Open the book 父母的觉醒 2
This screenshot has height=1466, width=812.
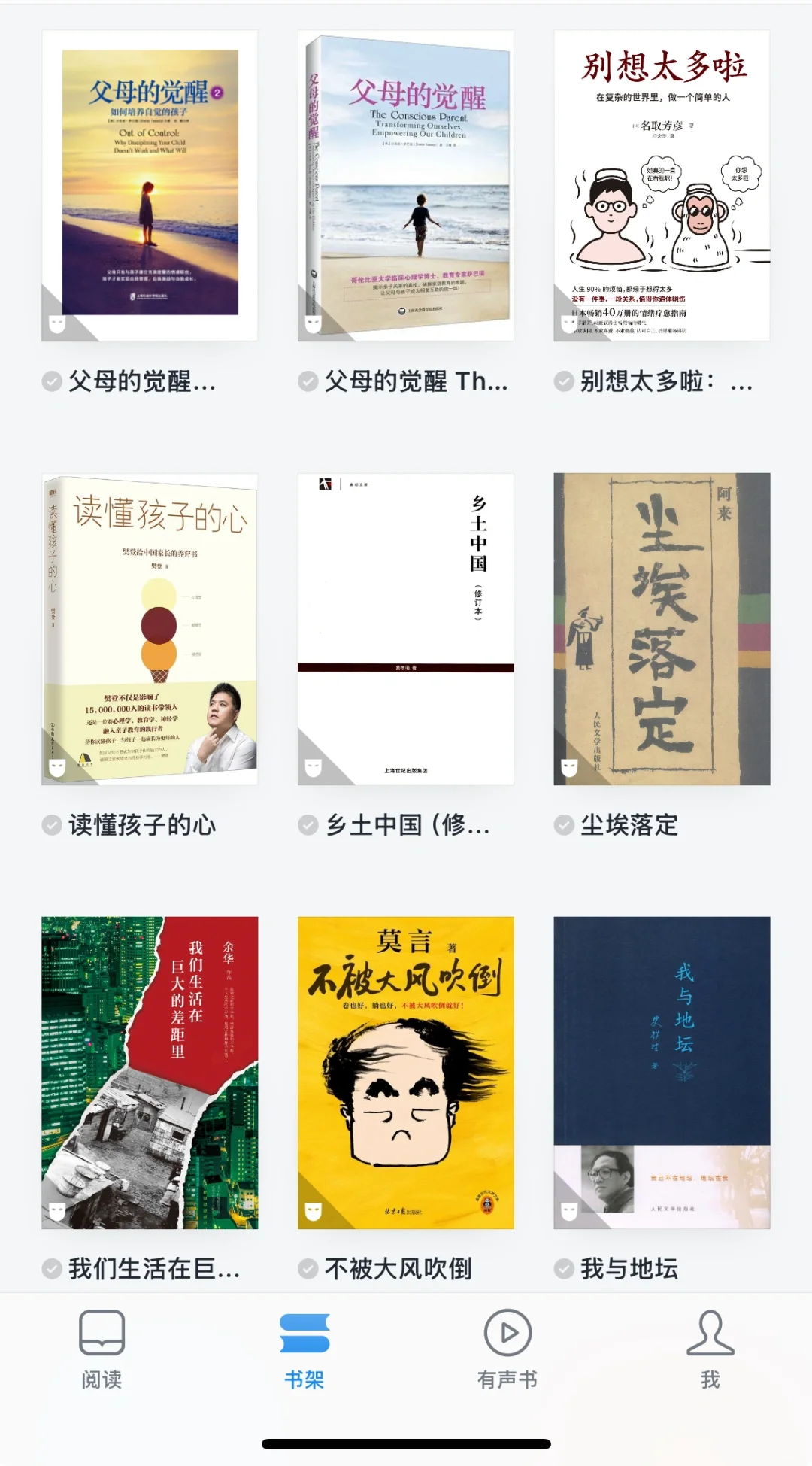(150, 186)
